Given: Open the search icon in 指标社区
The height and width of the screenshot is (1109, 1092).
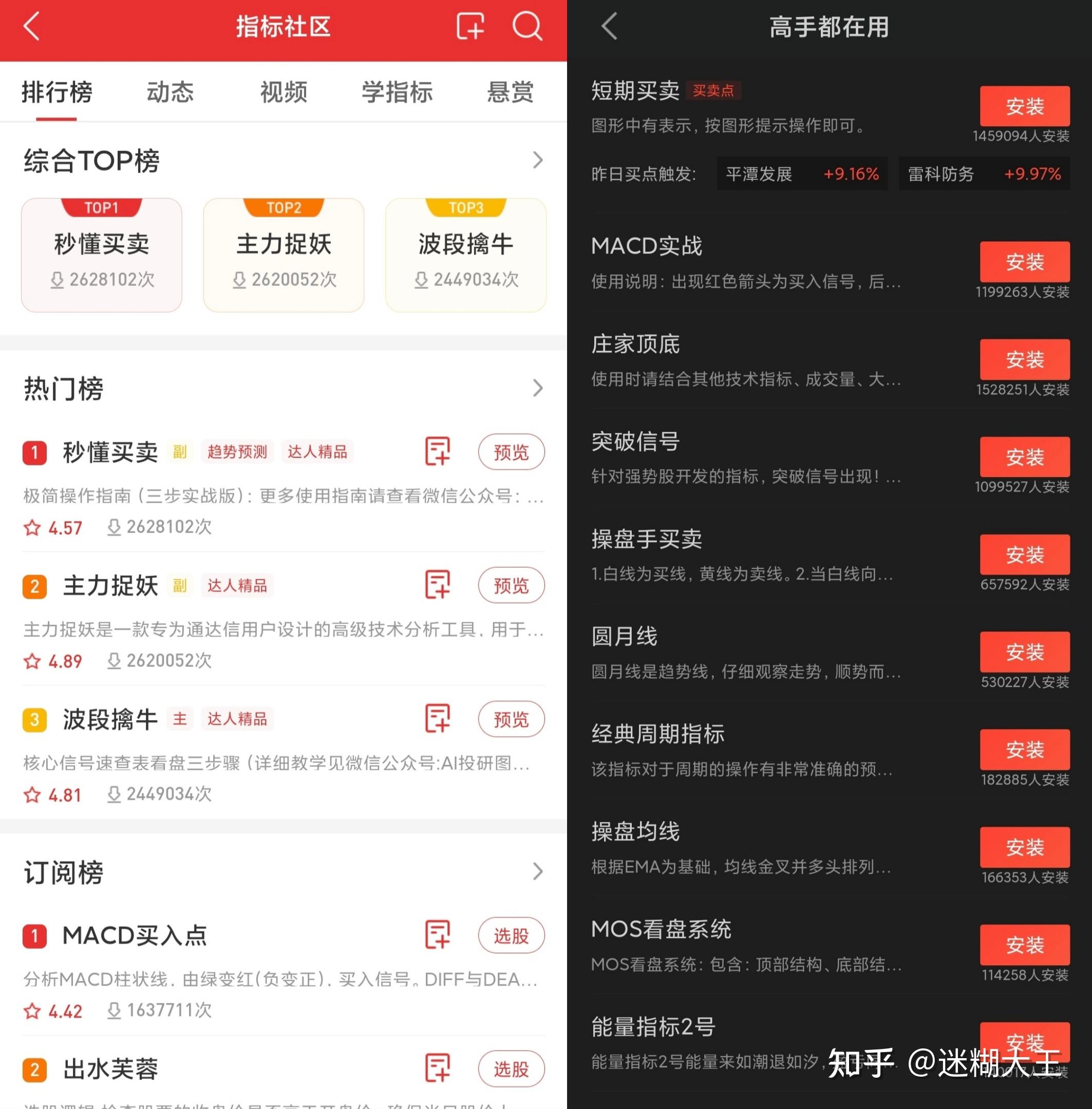Looking at the screenshot, I should 526,27.
